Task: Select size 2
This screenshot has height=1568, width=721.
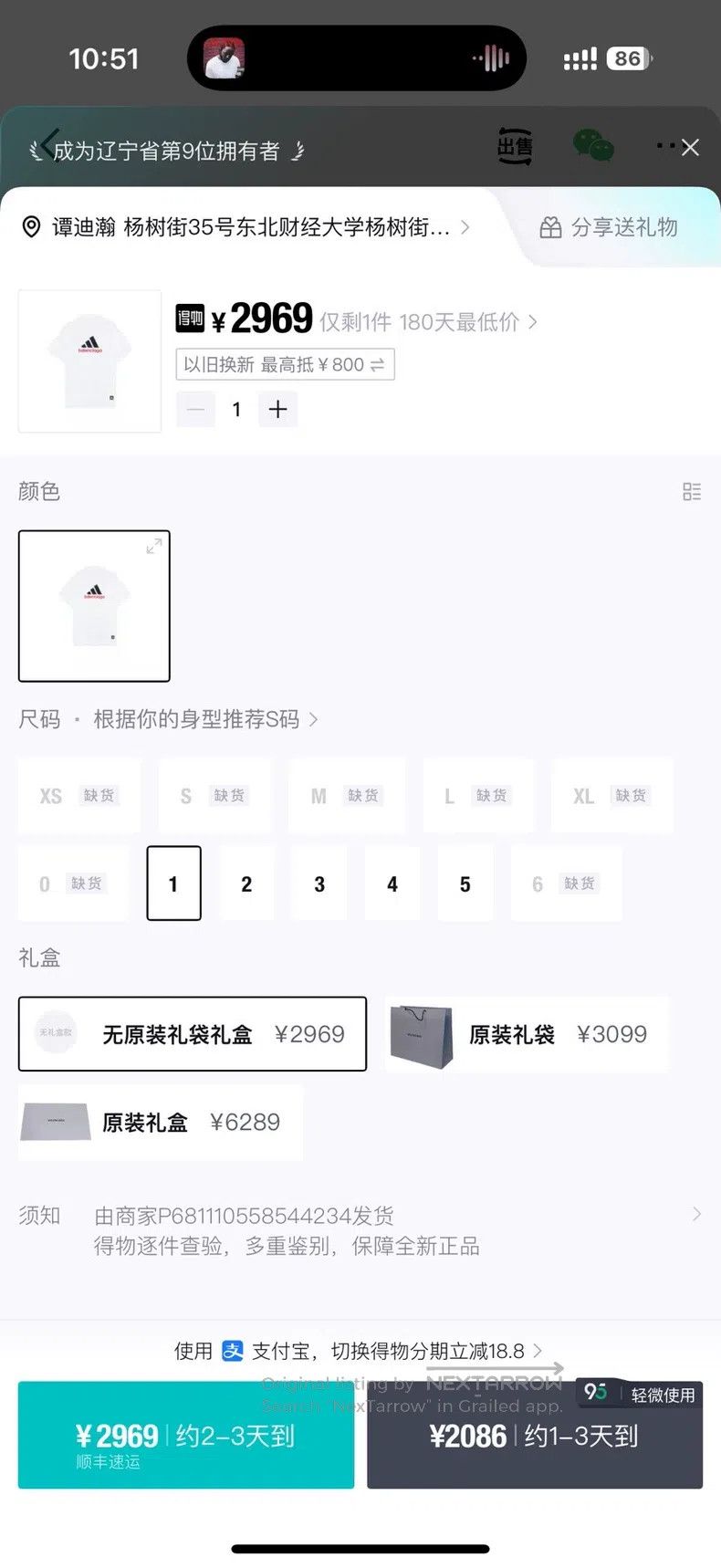Action: pos(246,883)
